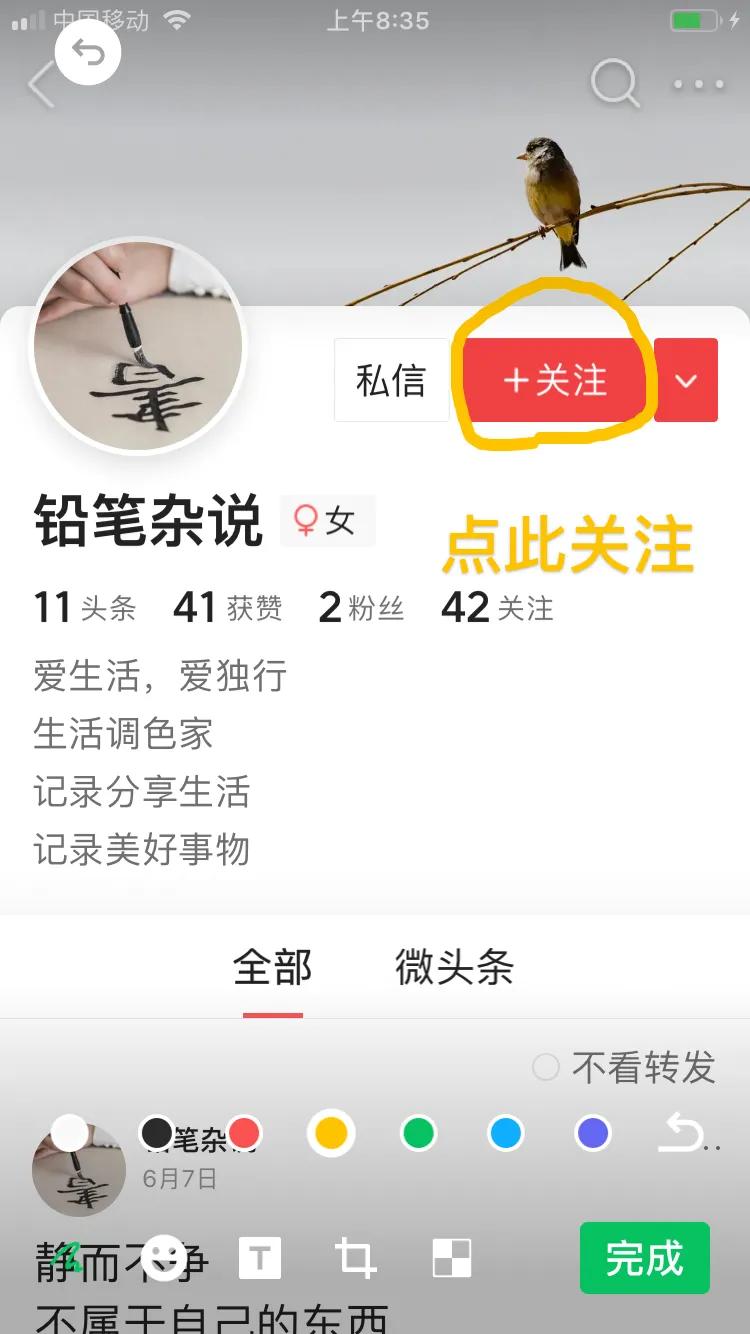Switch to the 微头条 tab
The height and width of the screenshot is (1334, 750).
tap(452, 967)
